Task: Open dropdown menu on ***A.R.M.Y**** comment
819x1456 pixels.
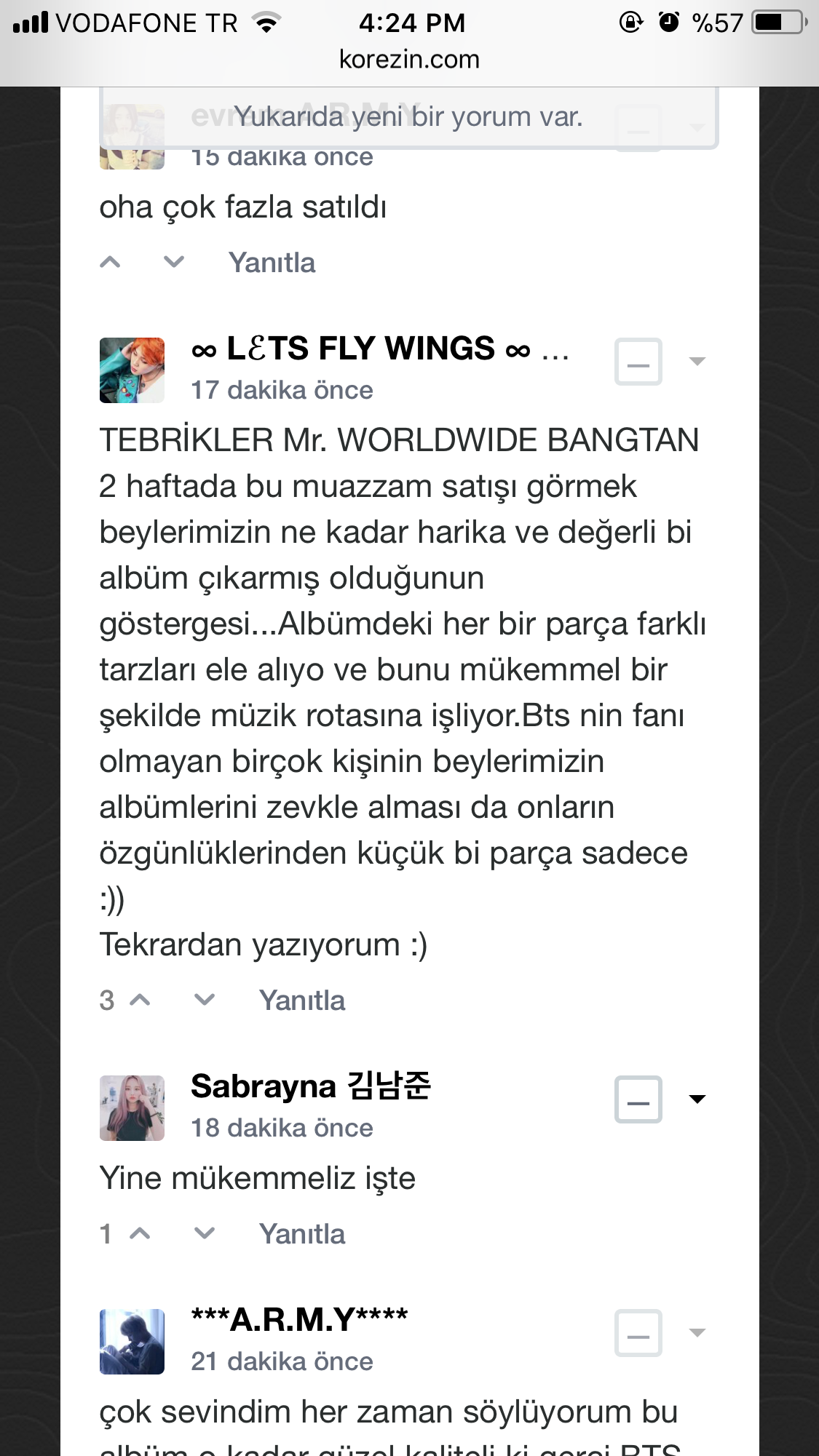Action: pyautogui.click(x=697, y=1333)
